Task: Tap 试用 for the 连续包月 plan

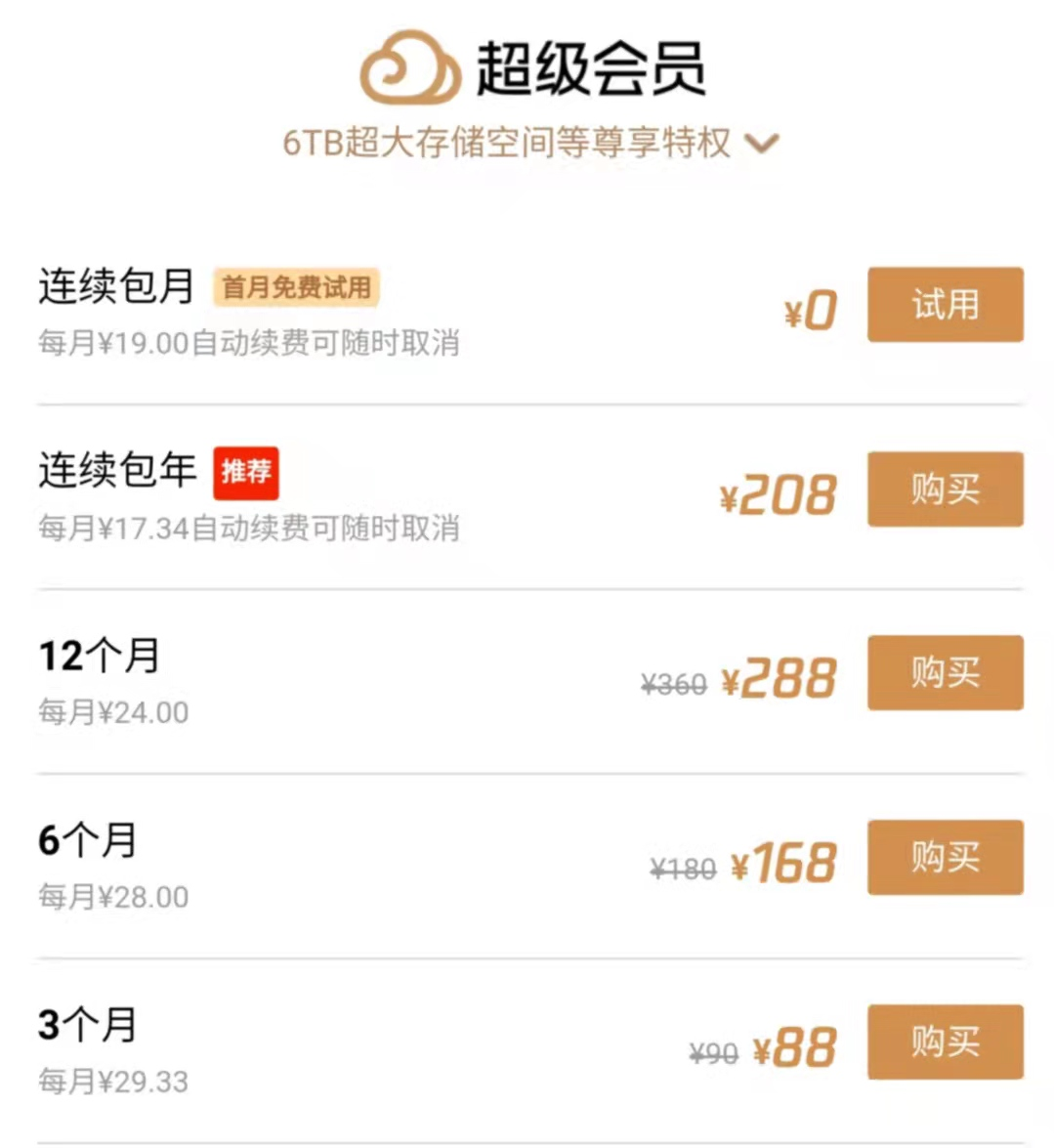Action: (945, 305)
